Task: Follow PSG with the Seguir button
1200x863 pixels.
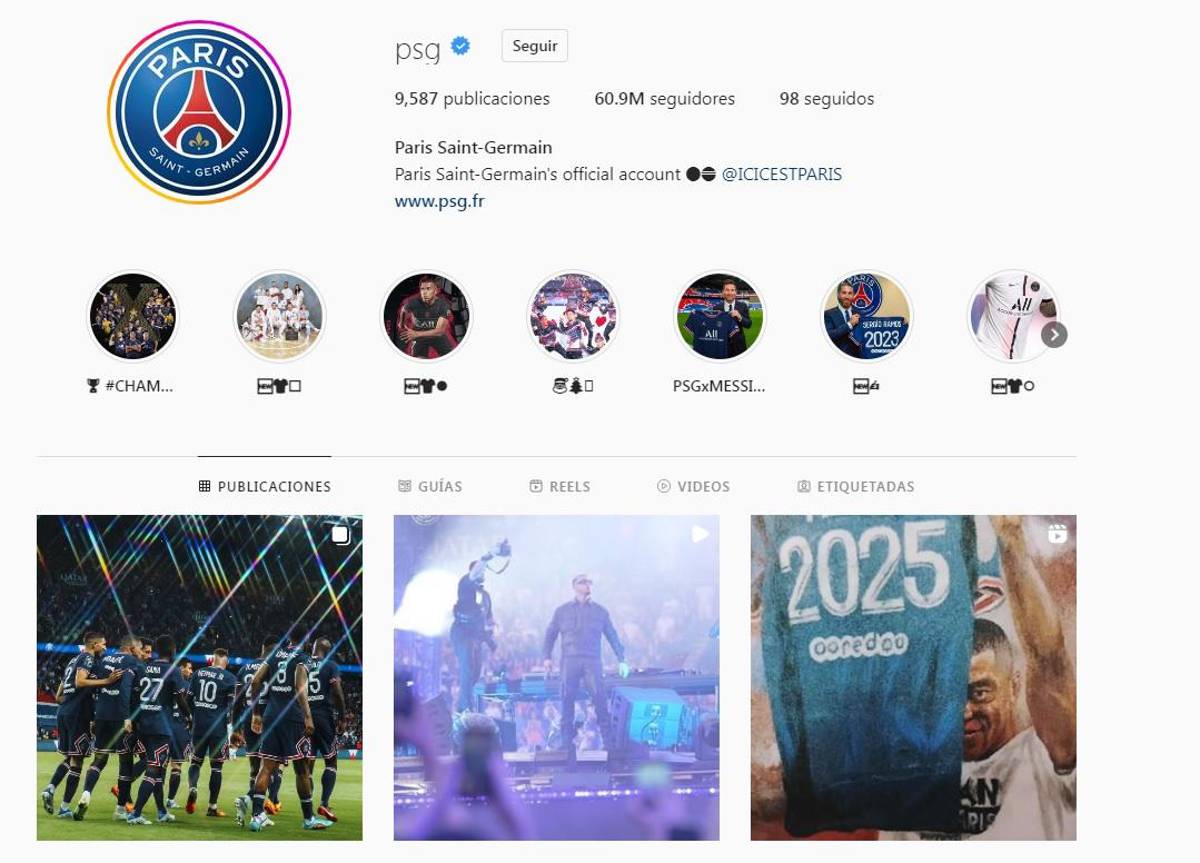Action: [534, 46]
